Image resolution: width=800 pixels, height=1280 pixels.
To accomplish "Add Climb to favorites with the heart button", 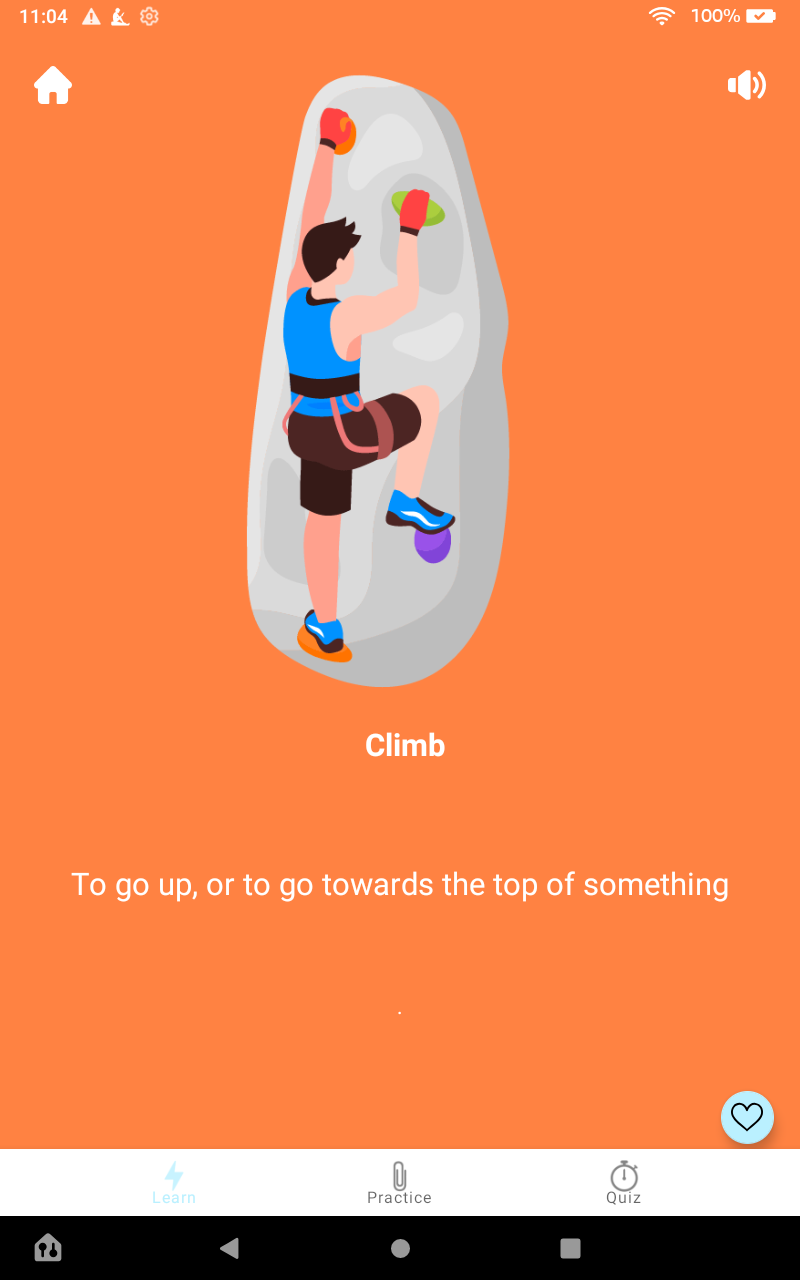I will tap(747, 1117).
